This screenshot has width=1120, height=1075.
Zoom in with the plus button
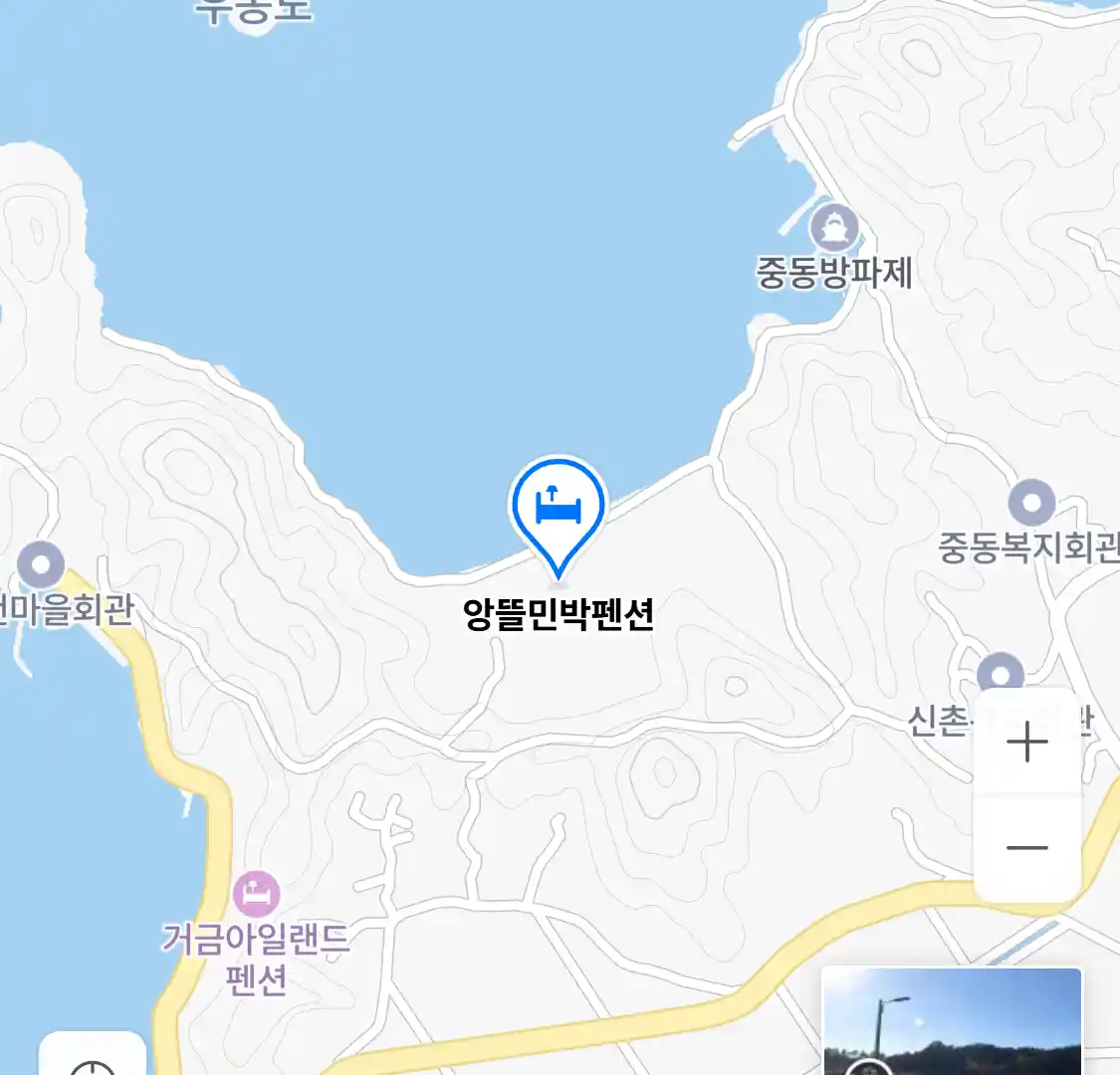click(1026, 743)
